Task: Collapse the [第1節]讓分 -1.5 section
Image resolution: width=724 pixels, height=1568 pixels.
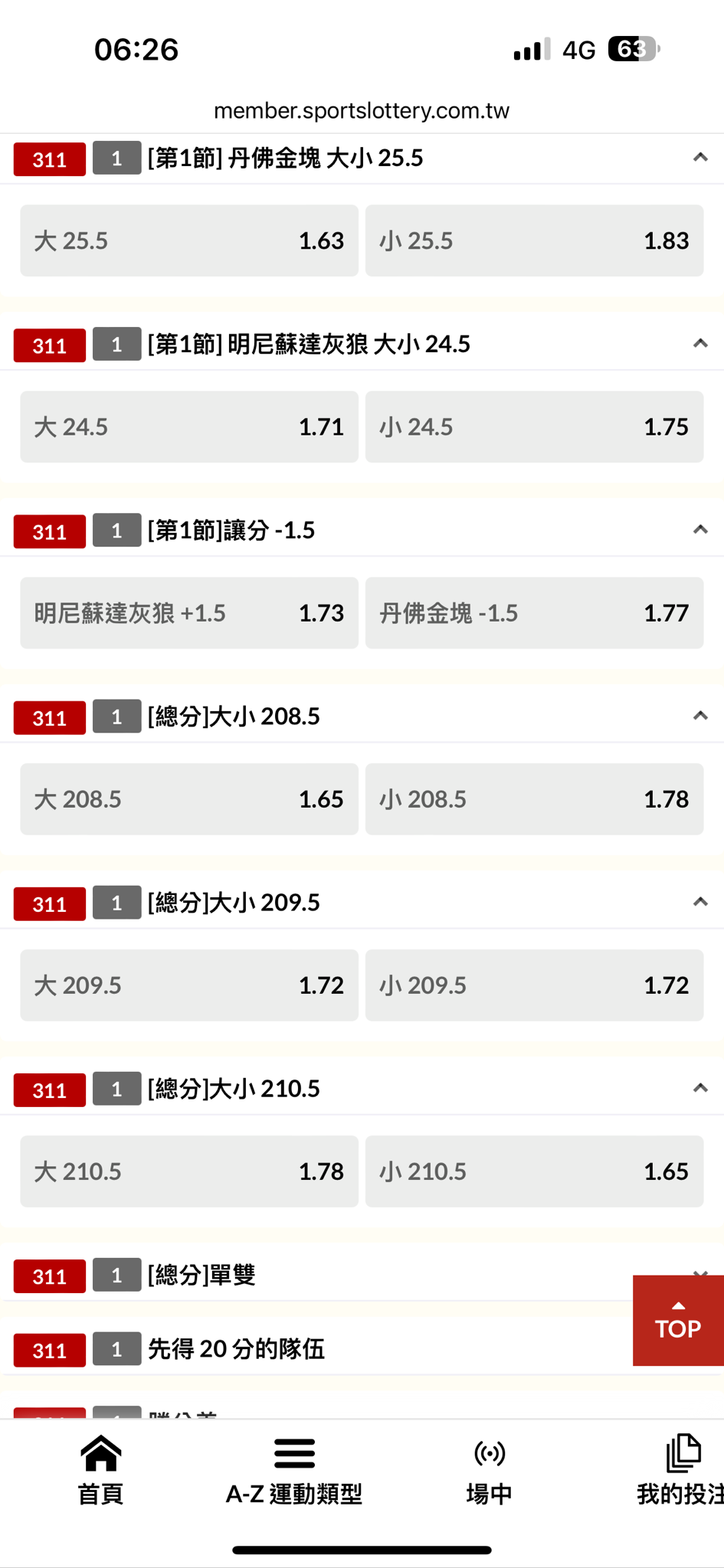Action: (x=699, y=530)
